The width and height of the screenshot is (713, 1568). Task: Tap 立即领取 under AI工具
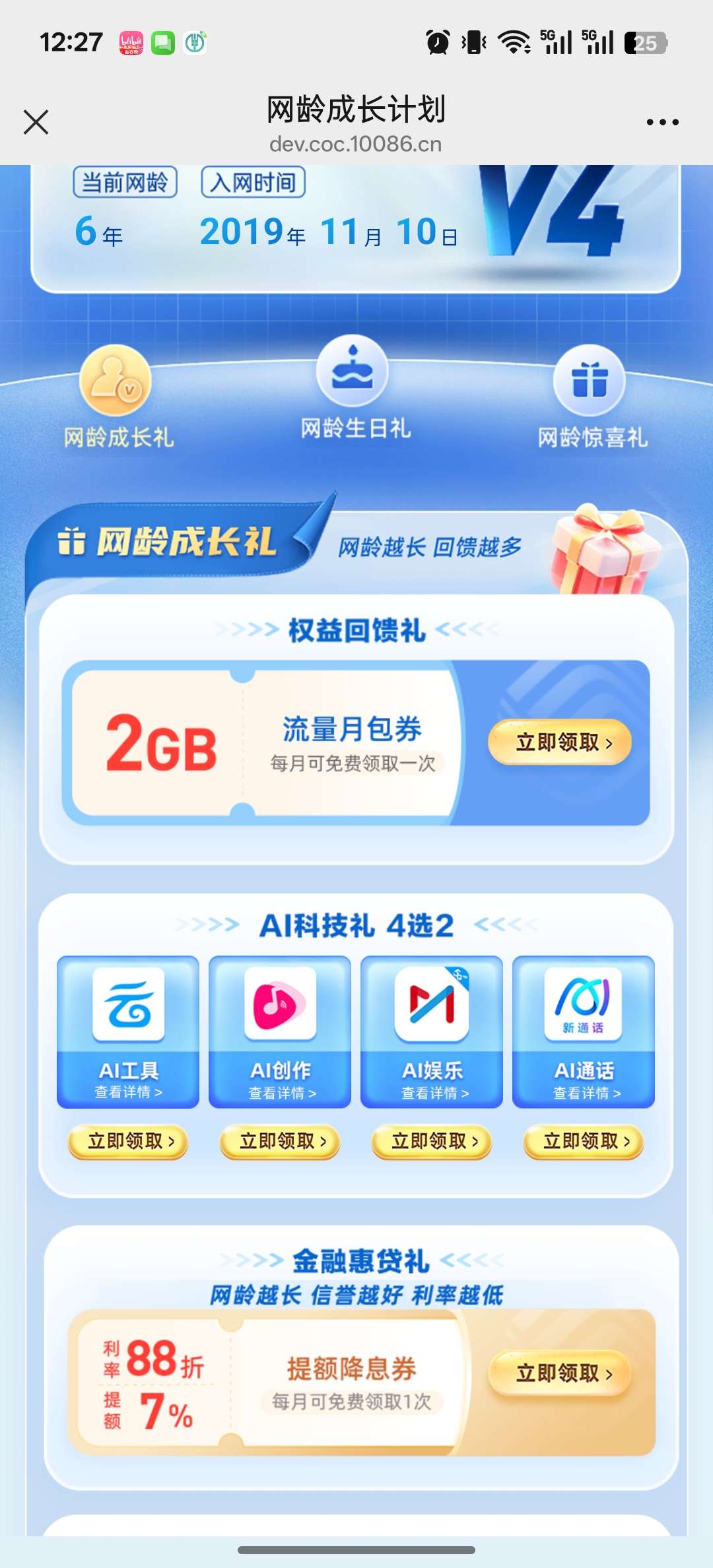click(x=129, y=1142)
